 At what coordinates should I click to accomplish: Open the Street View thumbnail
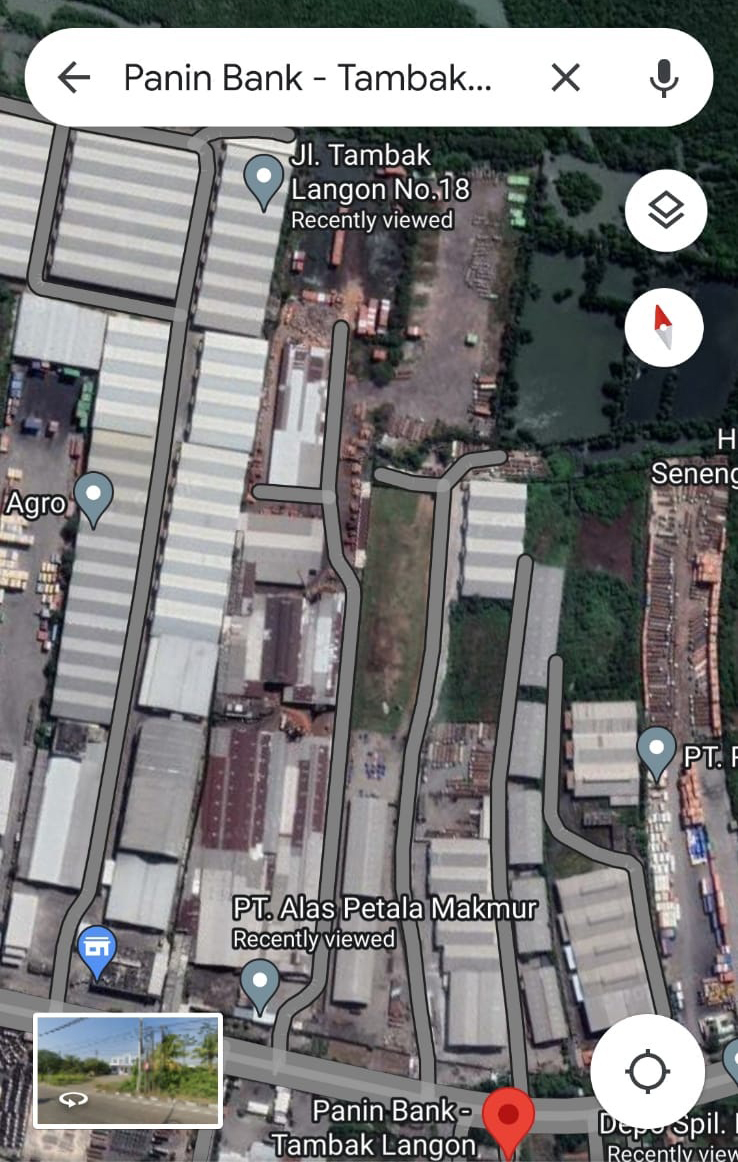(x=128, y=1070)
